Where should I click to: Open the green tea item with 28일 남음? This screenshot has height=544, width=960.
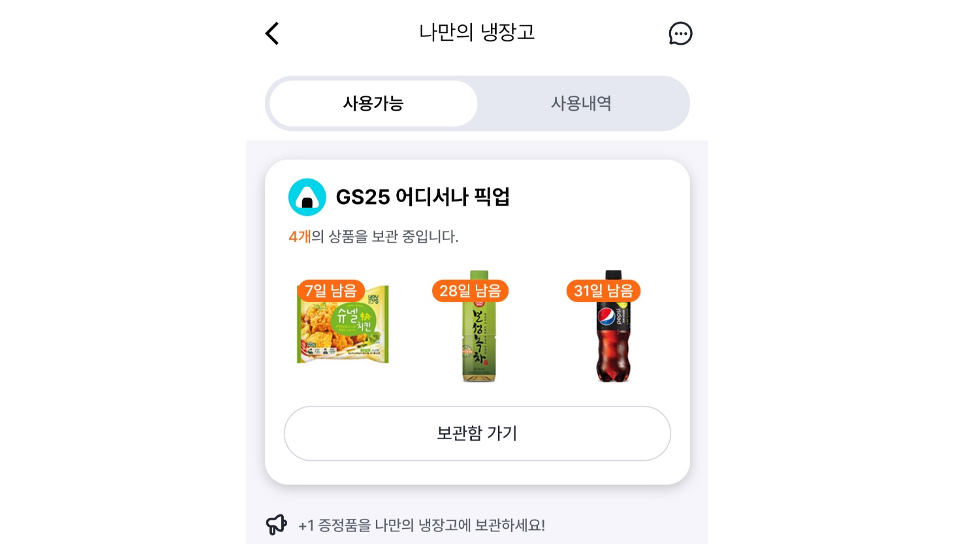(x=477, y=327)
